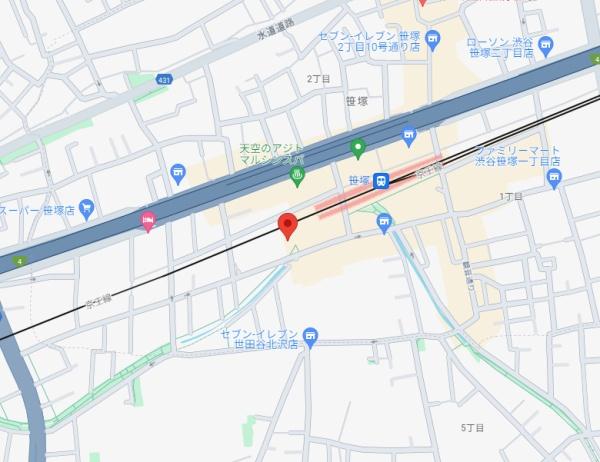The image size is (600, 462).
Task: Tap the red location pin
Action: (287, 225)
